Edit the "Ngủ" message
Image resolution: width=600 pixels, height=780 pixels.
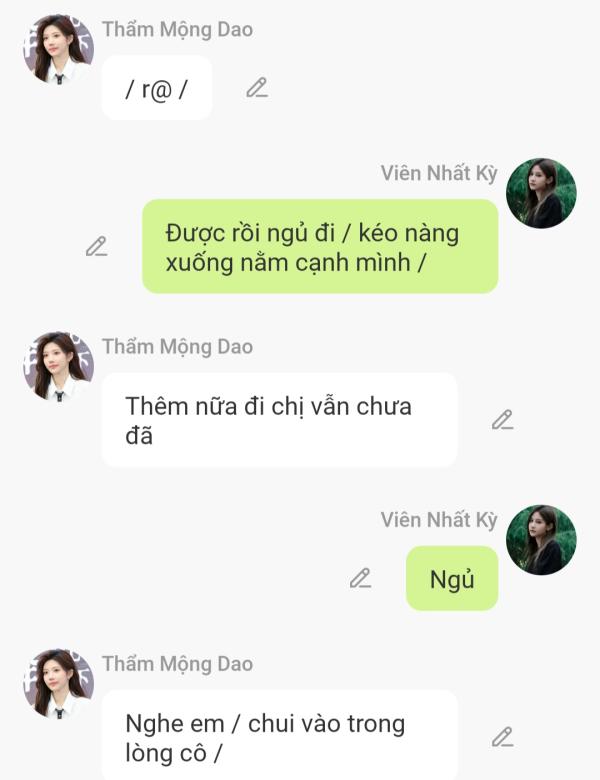(x=360, y=578)
